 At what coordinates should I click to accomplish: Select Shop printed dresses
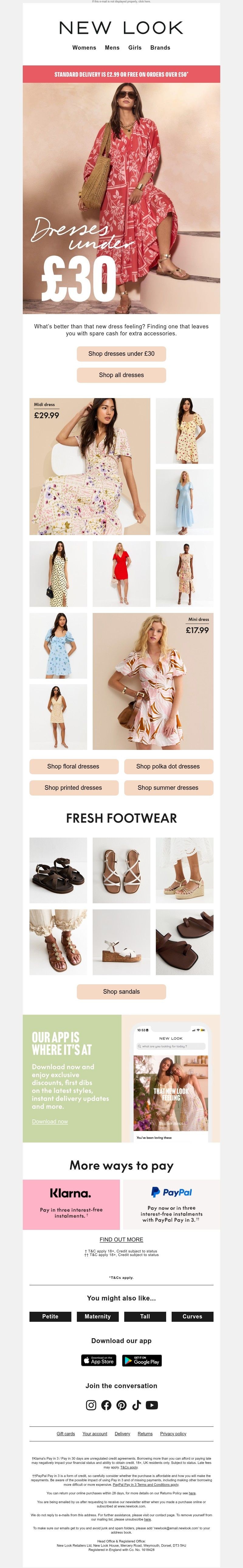click(73, 788)
